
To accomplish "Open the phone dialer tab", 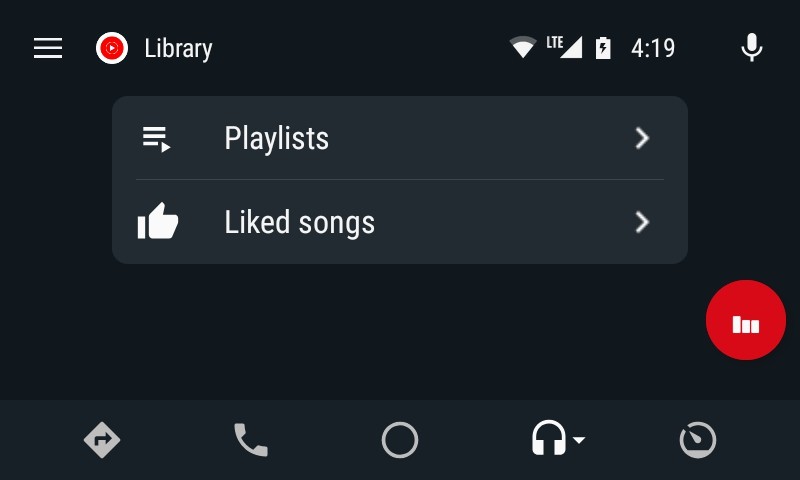I will [251, 440].
